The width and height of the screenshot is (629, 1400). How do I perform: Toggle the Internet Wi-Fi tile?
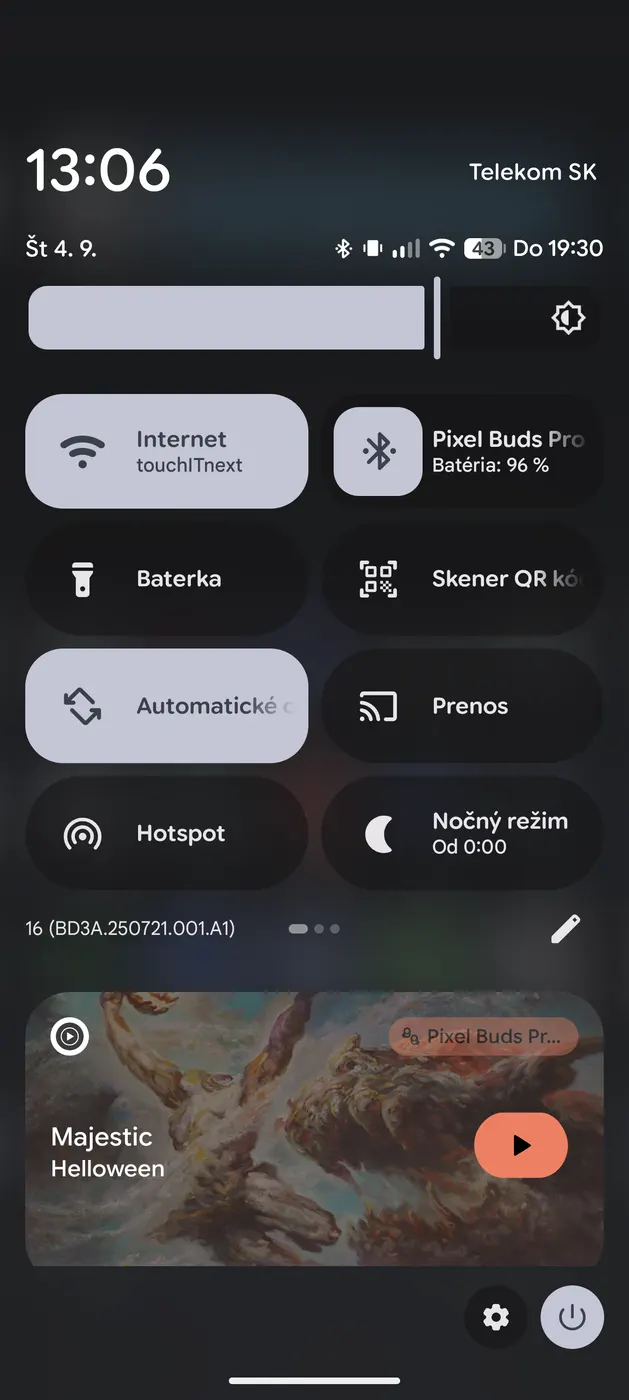tap(166, 451)
